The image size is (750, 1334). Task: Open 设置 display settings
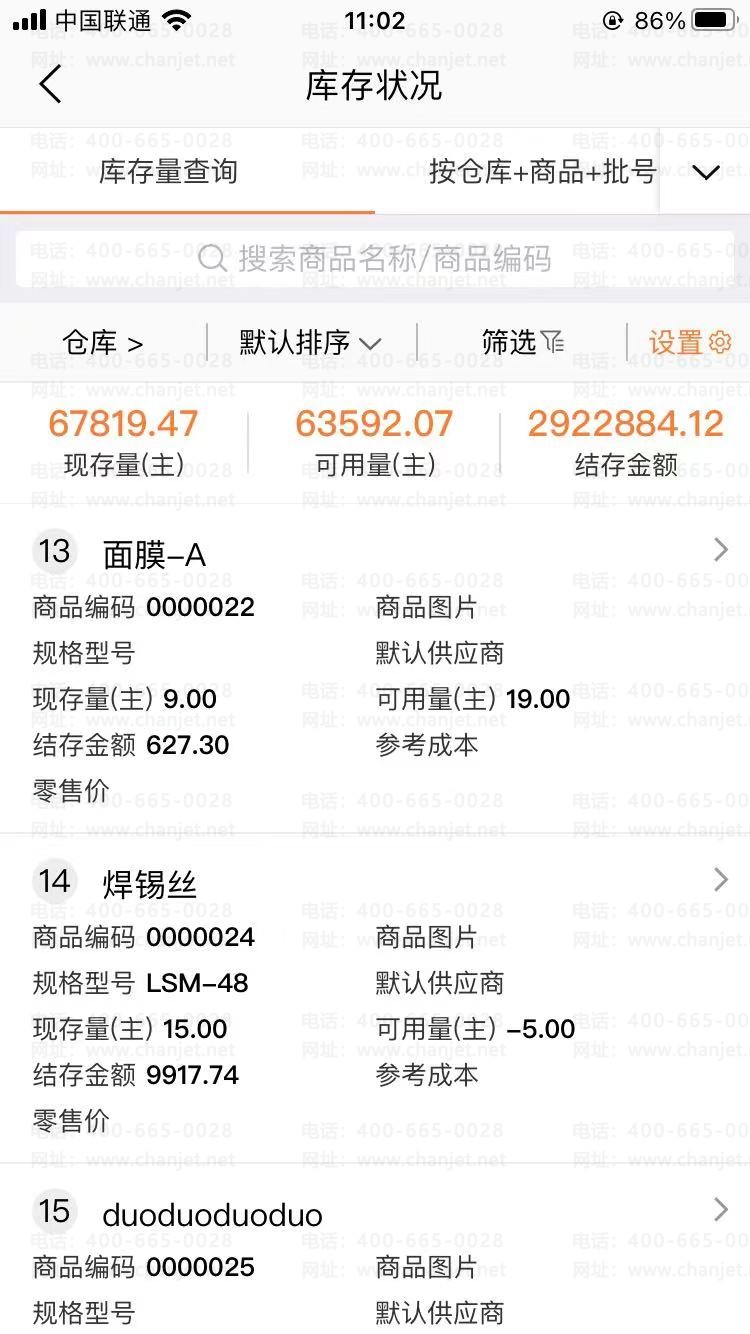(690, 343)
